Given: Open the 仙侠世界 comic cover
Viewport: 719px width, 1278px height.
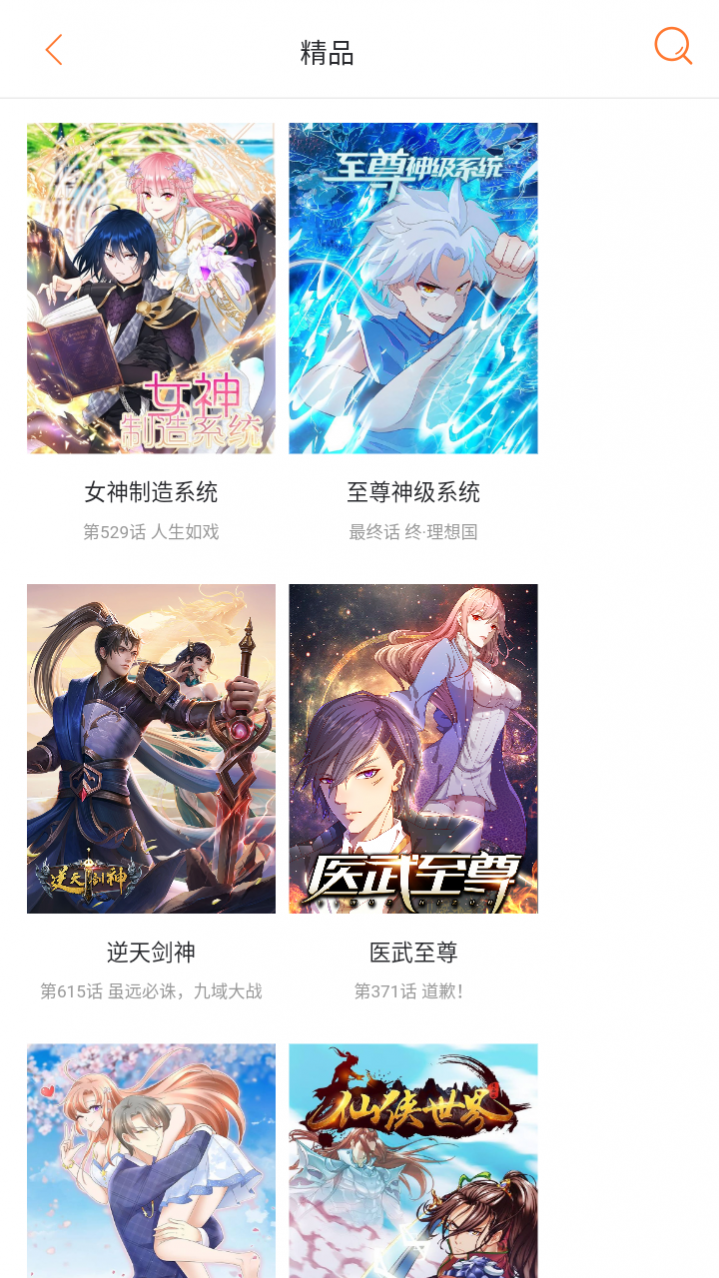Looking at the screenshot, I should [413, 1161].
